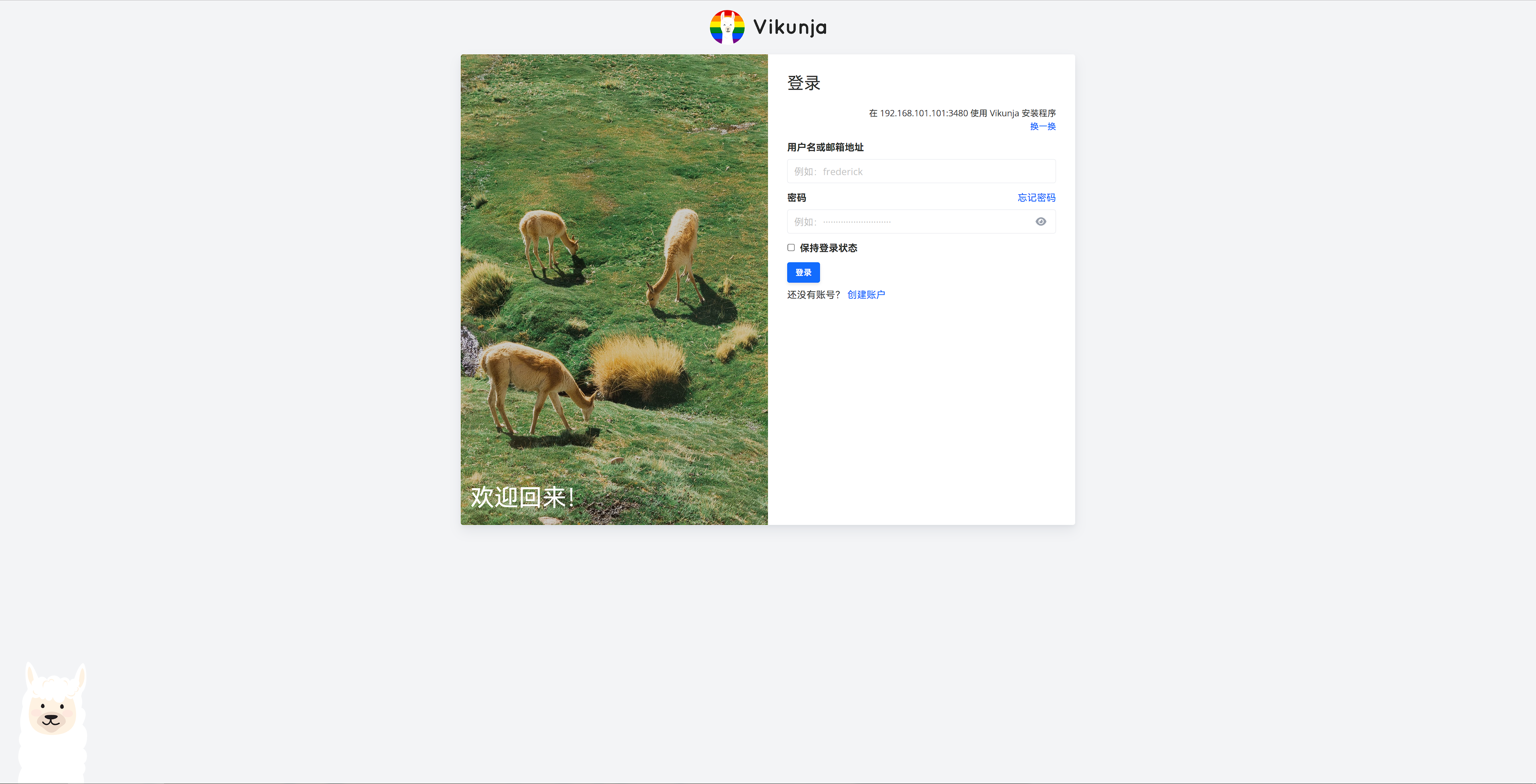Tap 换一换 to change server
Screen dimensions: 1536x784
(x=1042, y=126)
